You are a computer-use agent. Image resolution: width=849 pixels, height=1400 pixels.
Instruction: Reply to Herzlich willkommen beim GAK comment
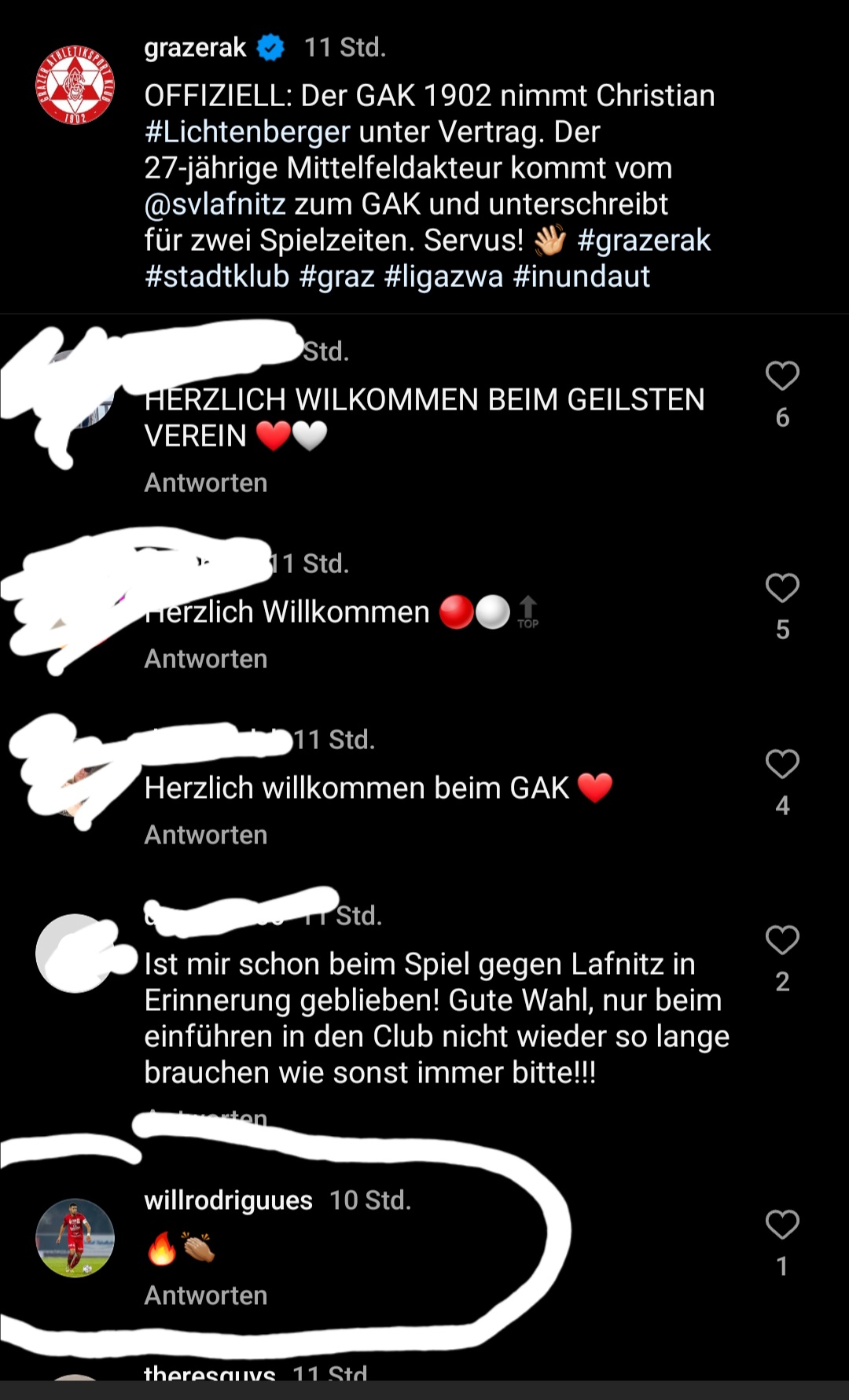(x=206, y=835)
